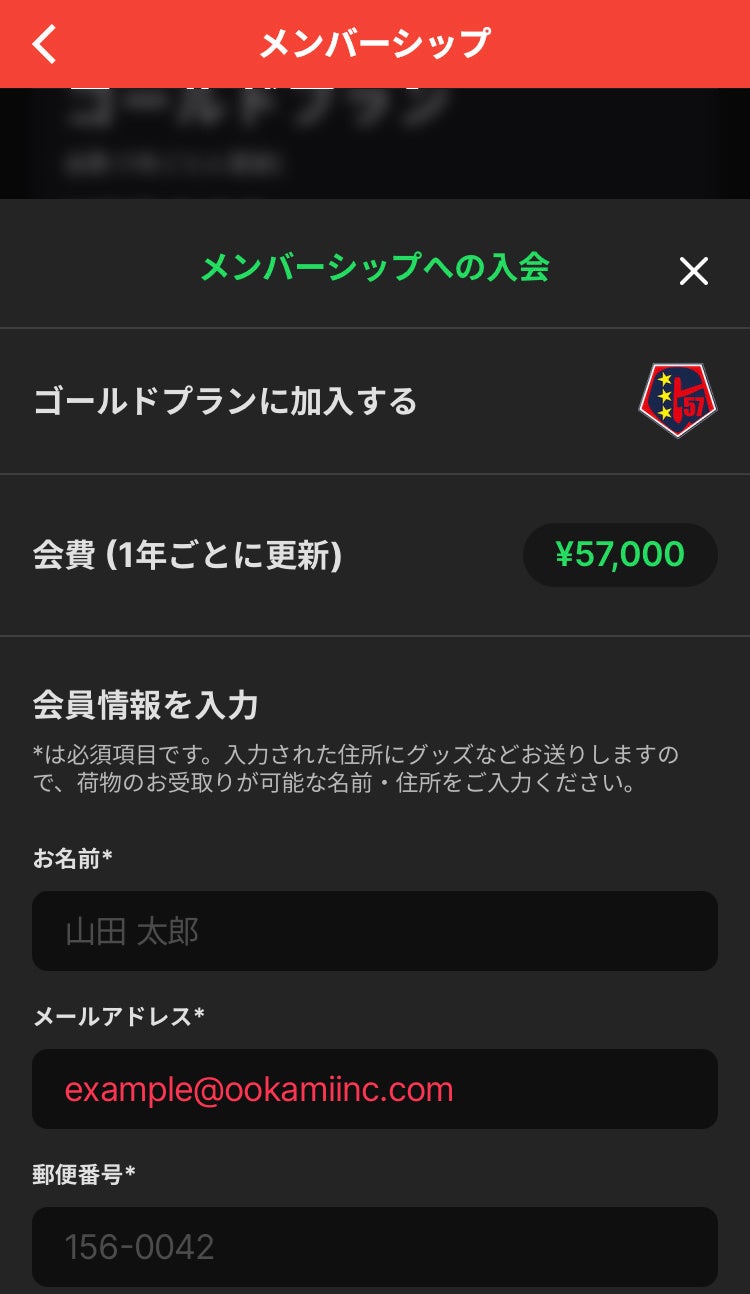The image size is (750, 1294).
Task: Select the 郵便番号 input field
Action: coord(375,1246)
